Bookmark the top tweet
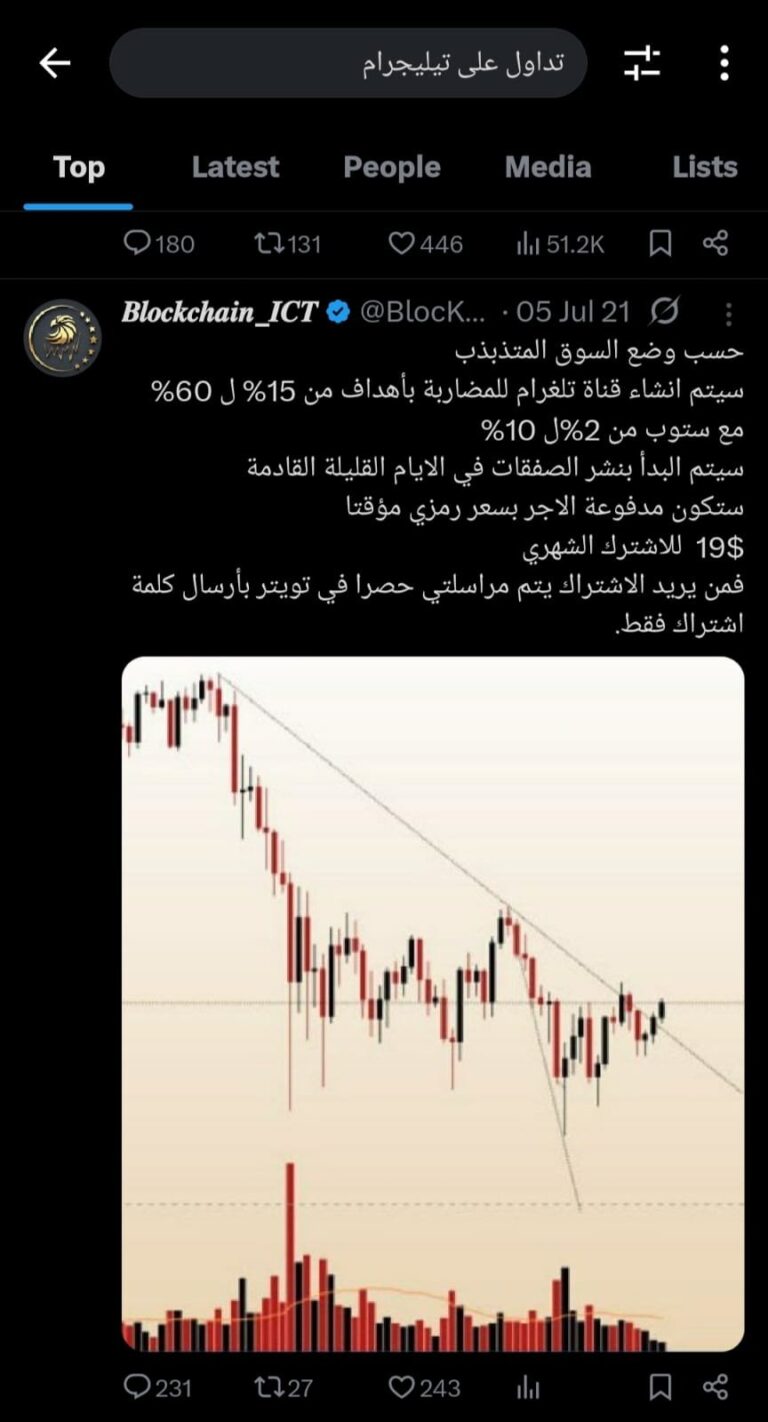The height and width of the screenshot is (1422, 768). [660, 243]
